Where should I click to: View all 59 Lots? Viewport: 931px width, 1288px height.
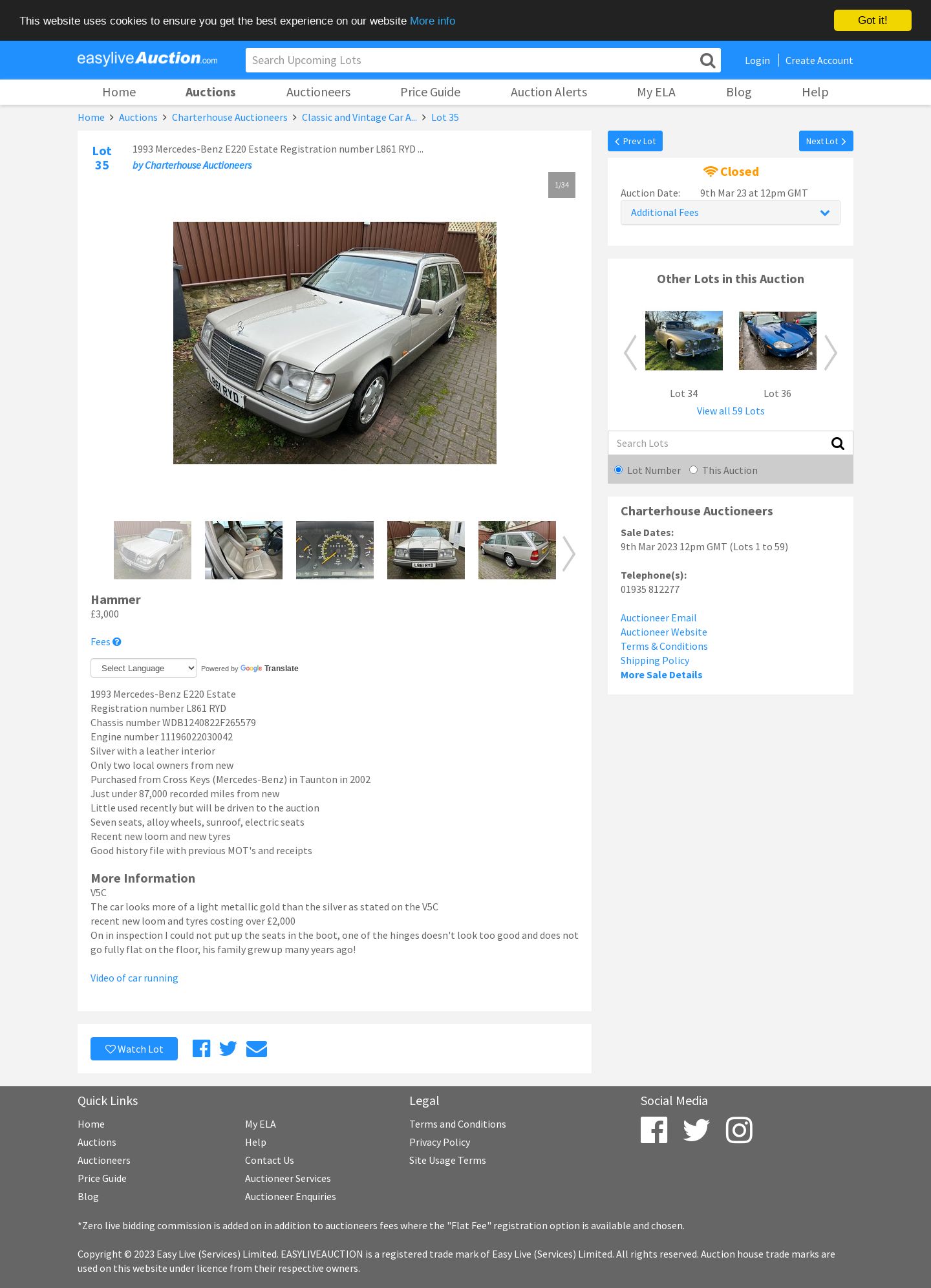click(730, 411)
